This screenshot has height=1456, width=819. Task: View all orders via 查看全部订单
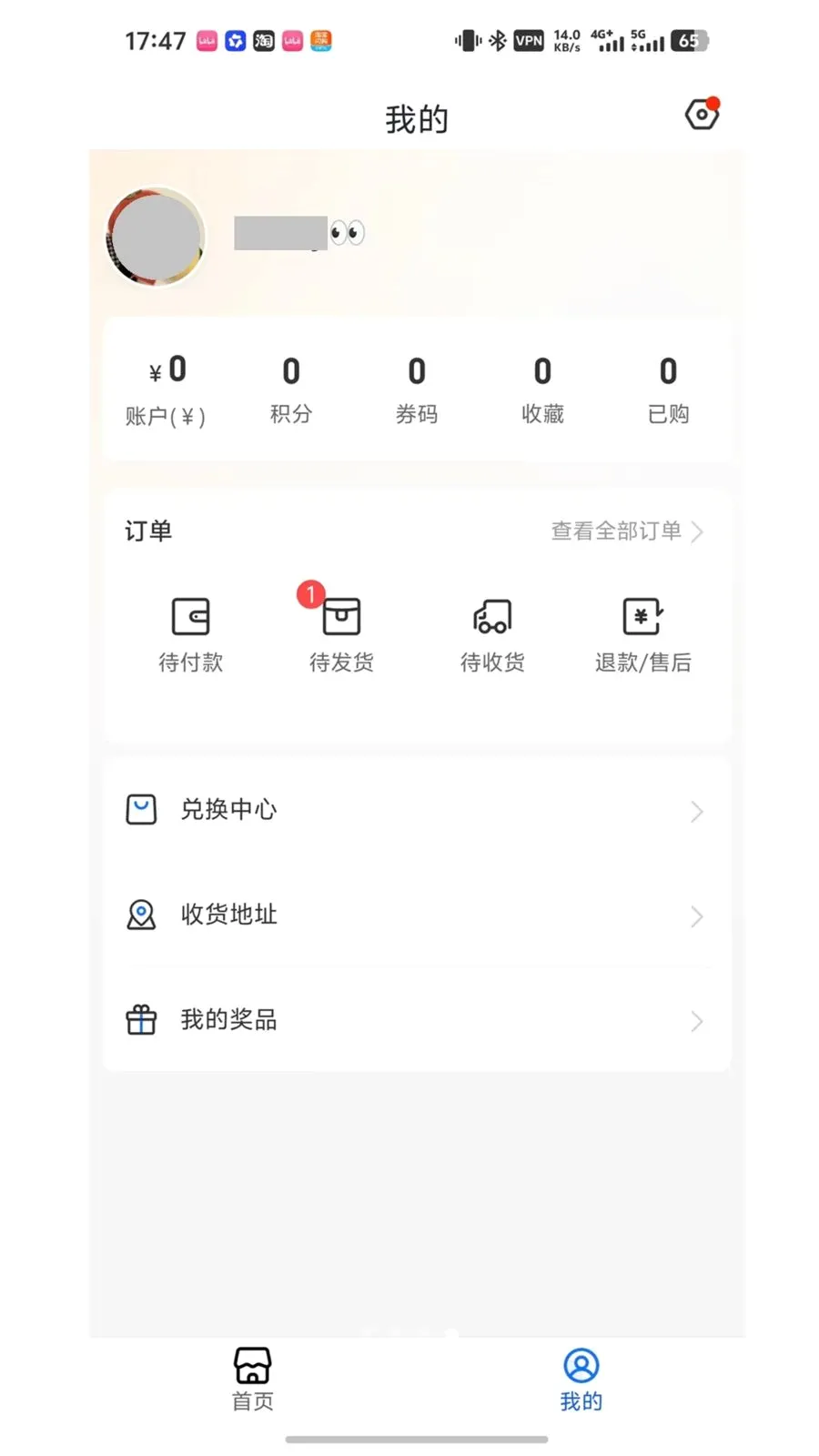point(627,531)
